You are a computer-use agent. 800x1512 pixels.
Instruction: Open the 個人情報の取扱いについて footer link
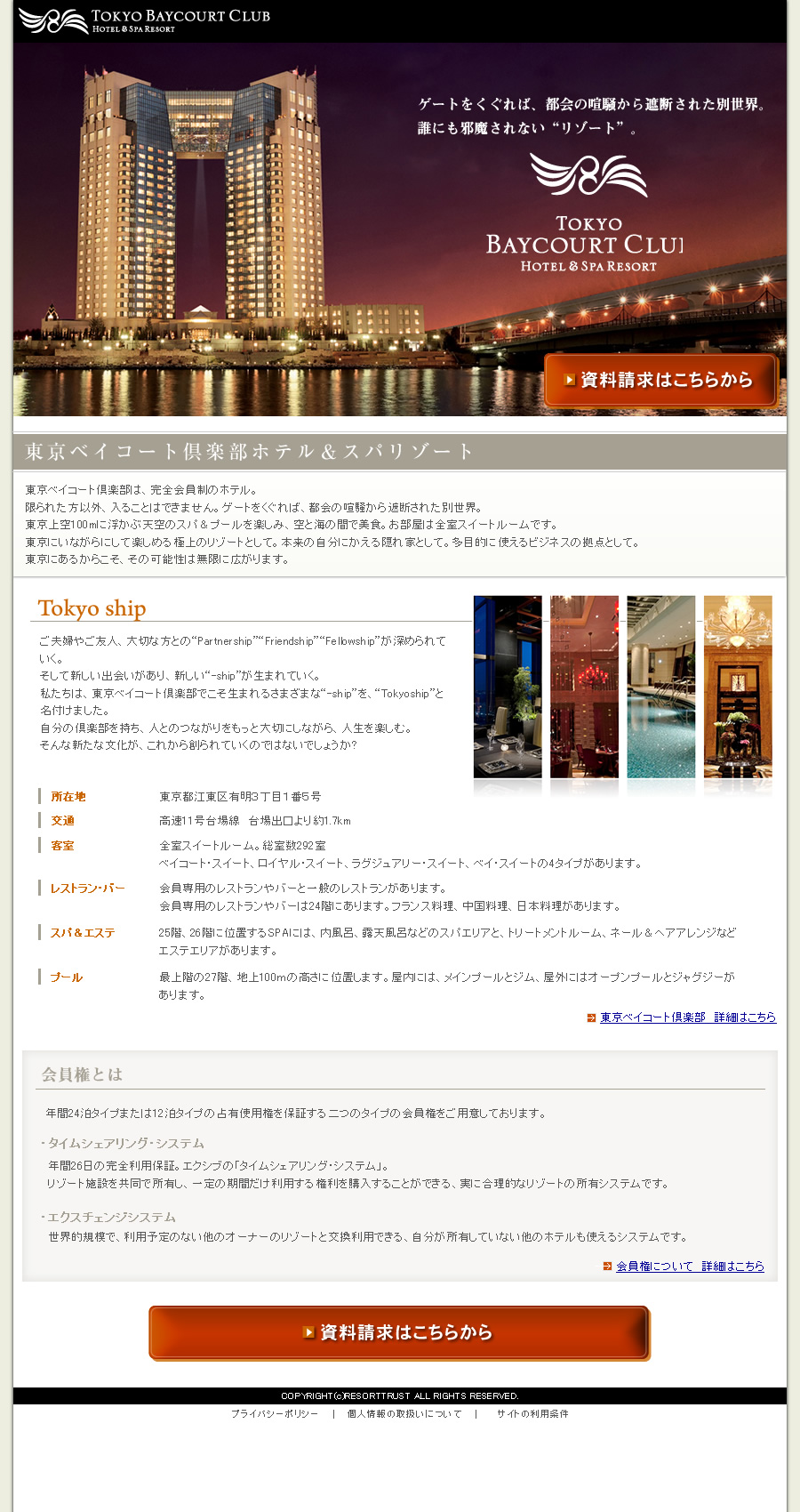(x=404, y=1414)
